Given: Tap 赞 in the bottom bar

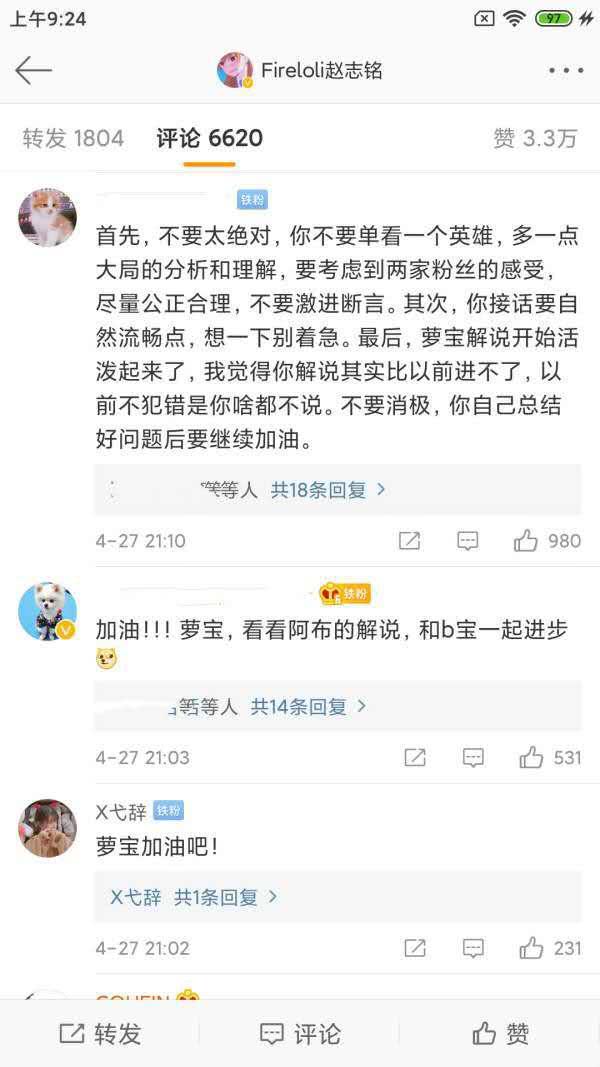Looking at the screenshot, I should (x=500, y=1034).
